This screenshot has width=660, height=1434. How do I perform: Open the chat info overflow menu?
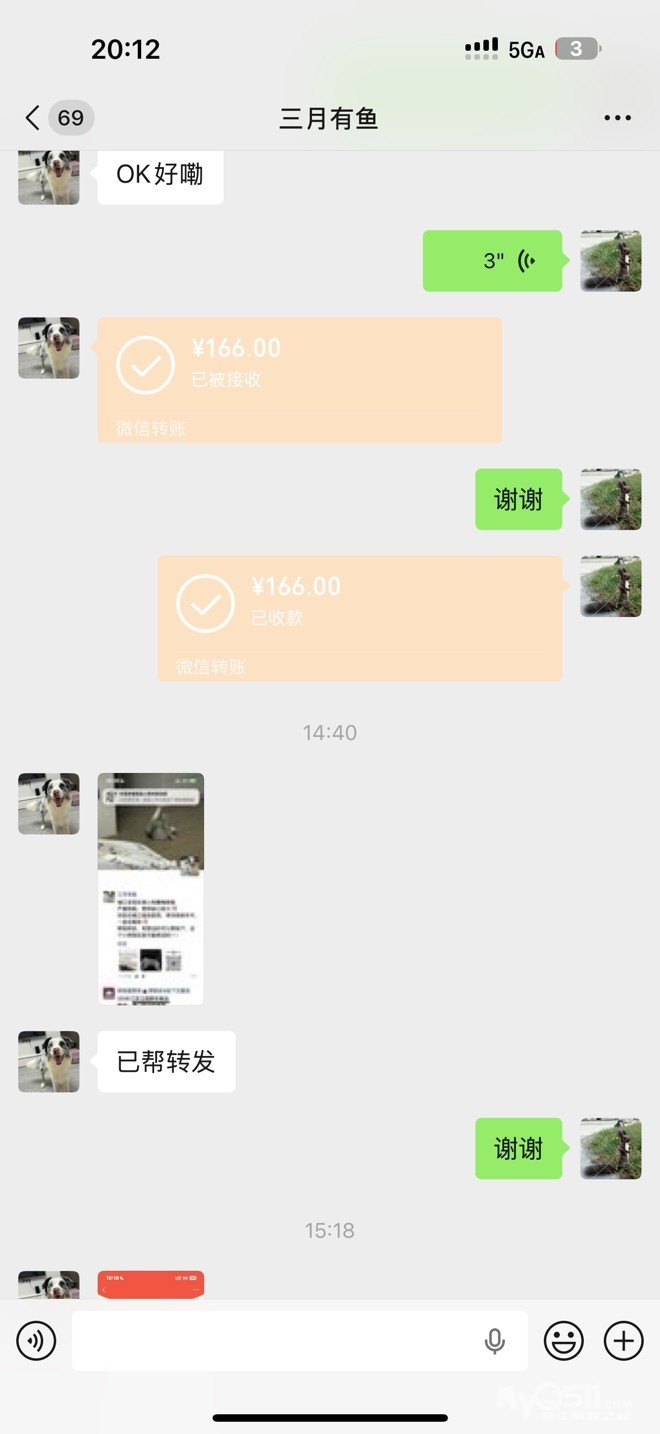coord(617,118)
